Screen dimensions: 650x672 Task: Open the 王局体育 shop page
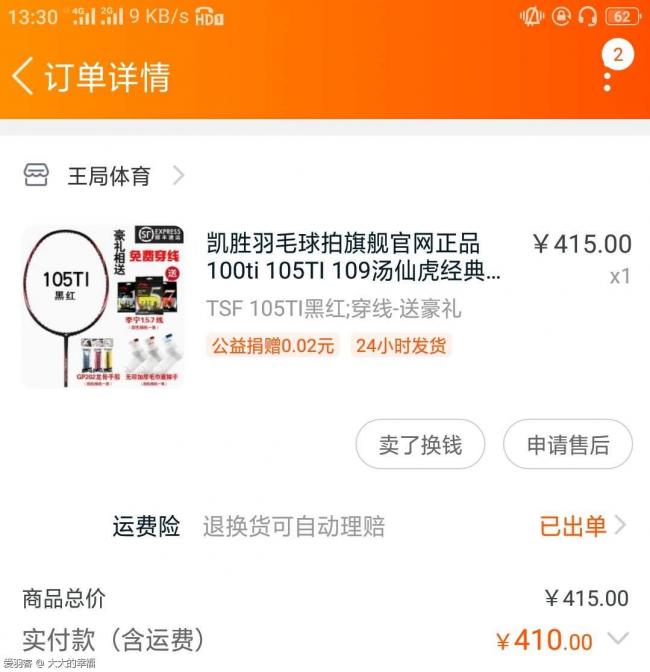108,177
